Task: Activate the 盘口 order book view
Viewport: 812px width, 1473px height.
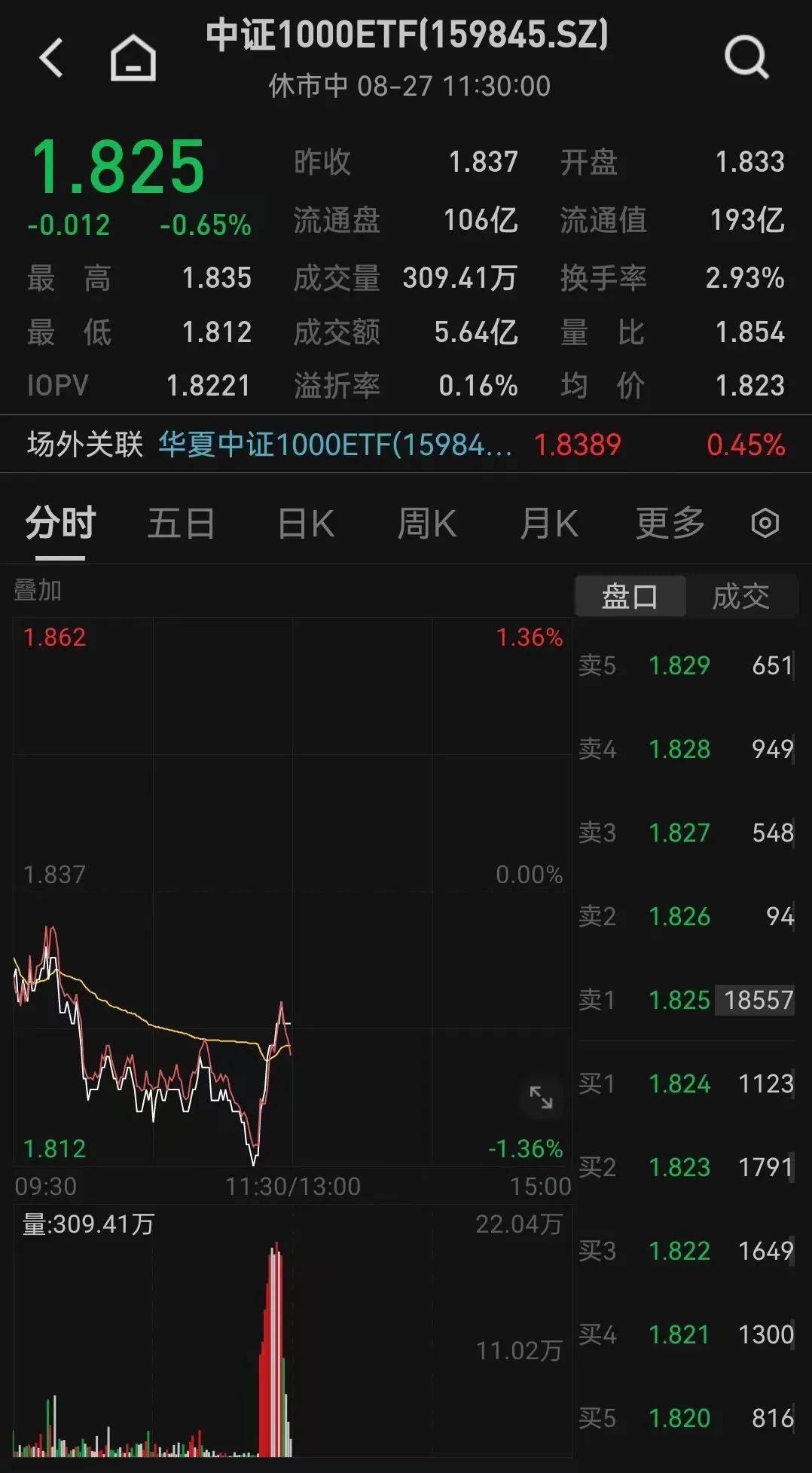Action: click(630, 596)
